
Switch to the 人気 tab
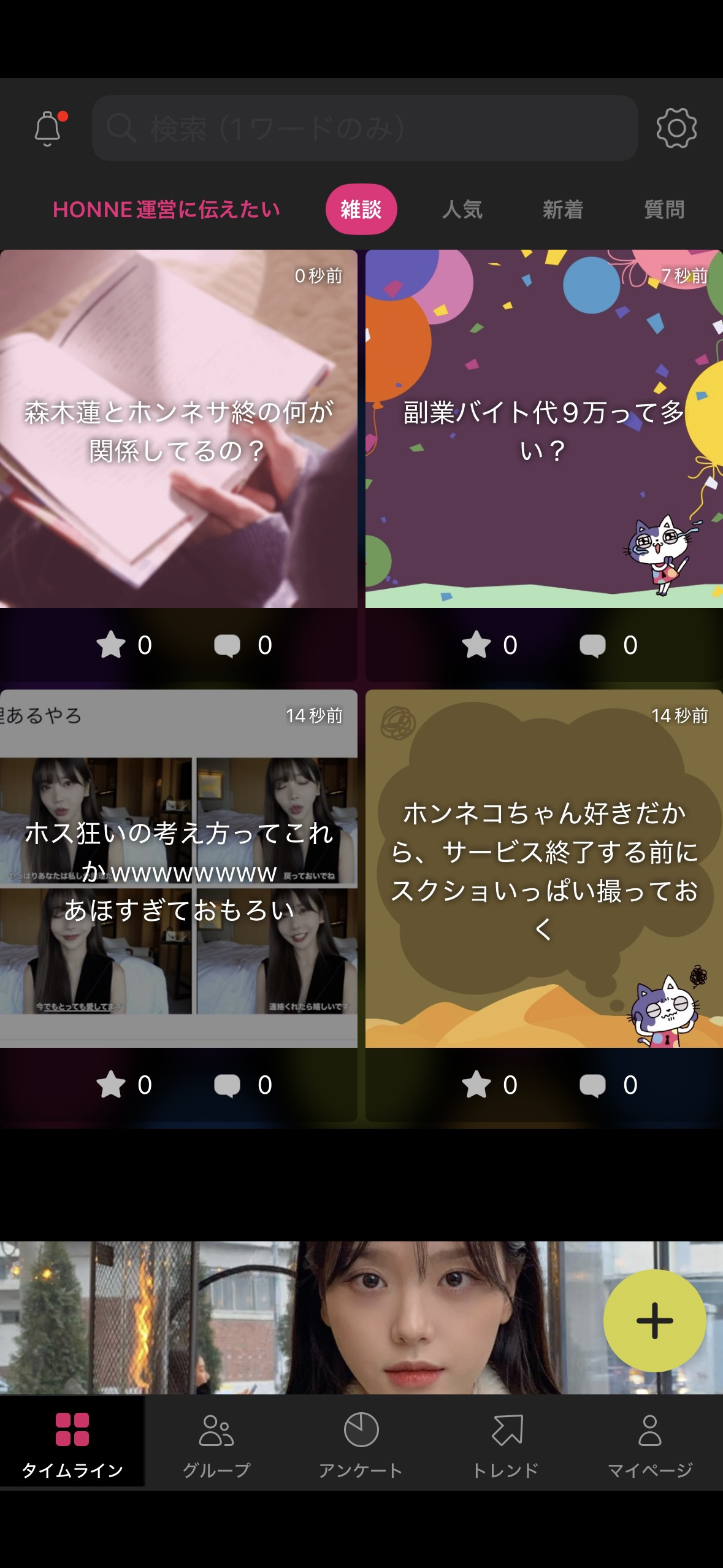click(x=462, y=210)
